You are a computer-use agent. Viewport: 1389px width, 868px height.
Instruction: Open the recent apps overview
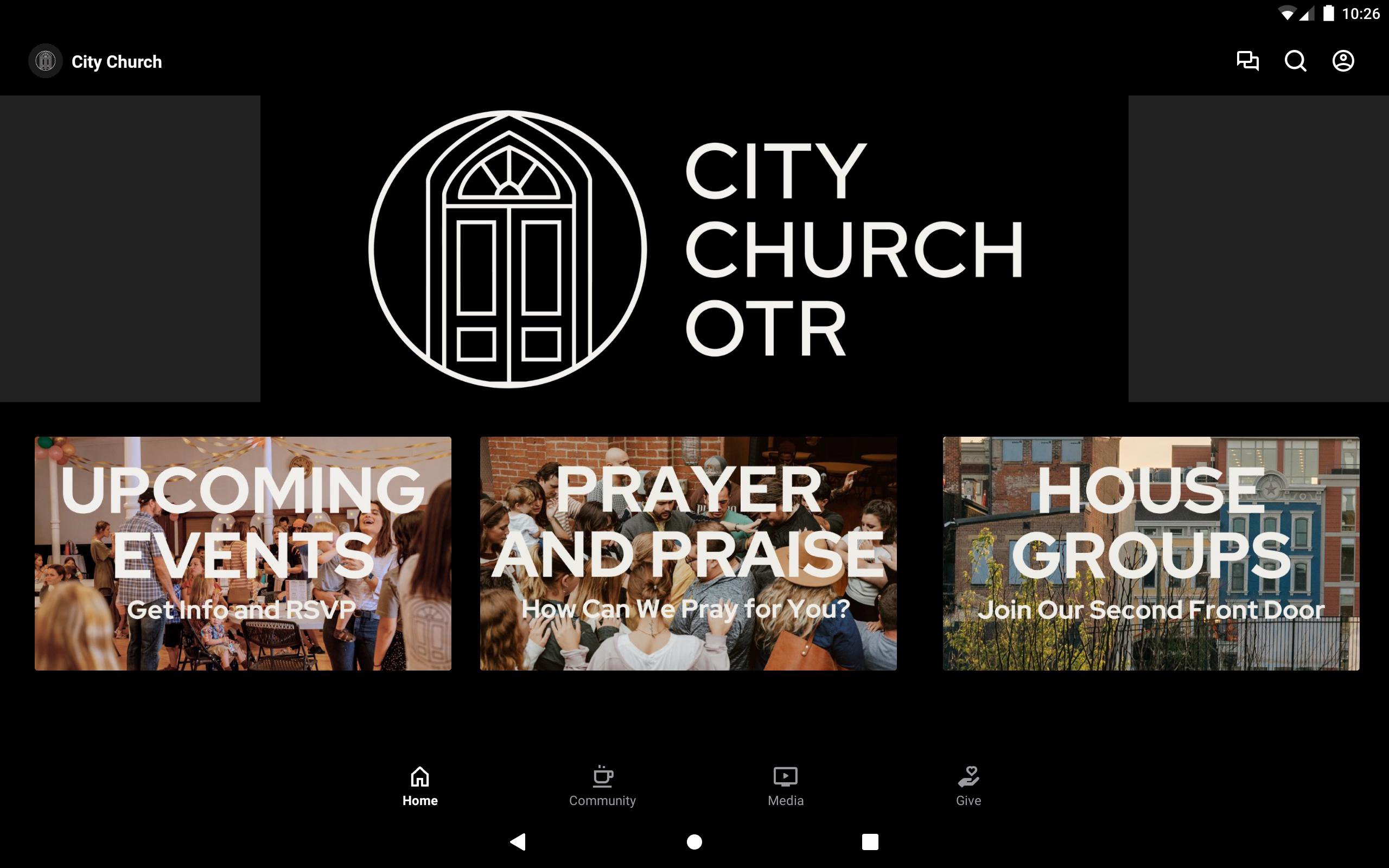[870, 841]
